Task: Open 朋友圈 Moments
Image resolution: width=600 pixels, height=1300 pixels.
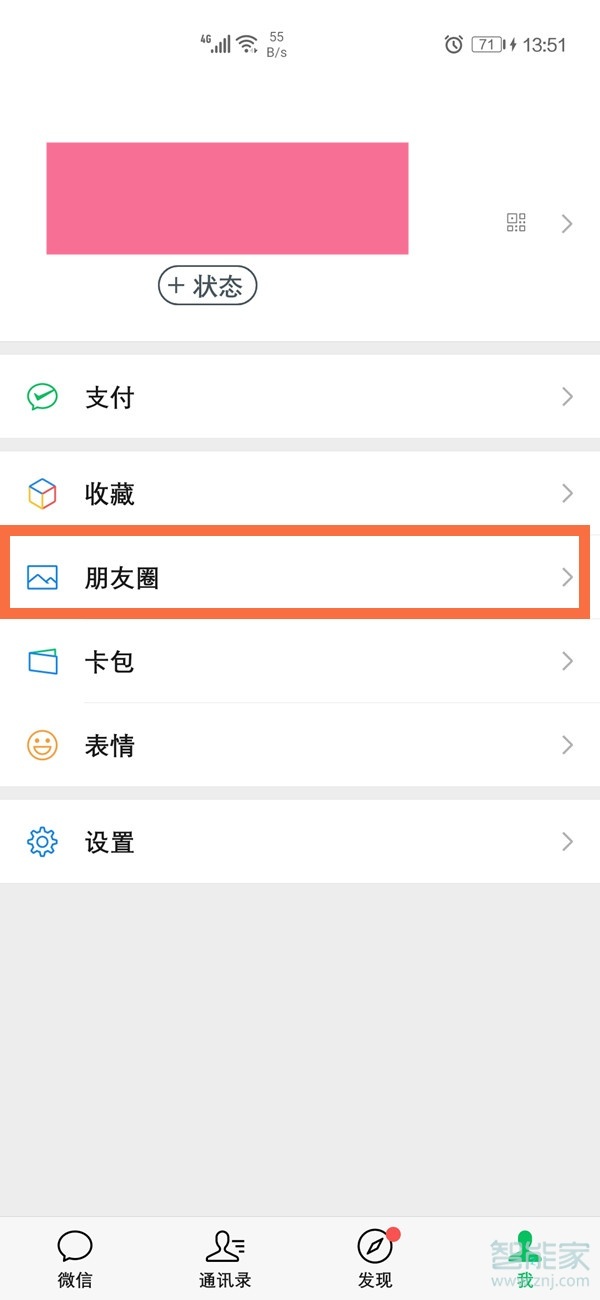Action: [300, 577]
